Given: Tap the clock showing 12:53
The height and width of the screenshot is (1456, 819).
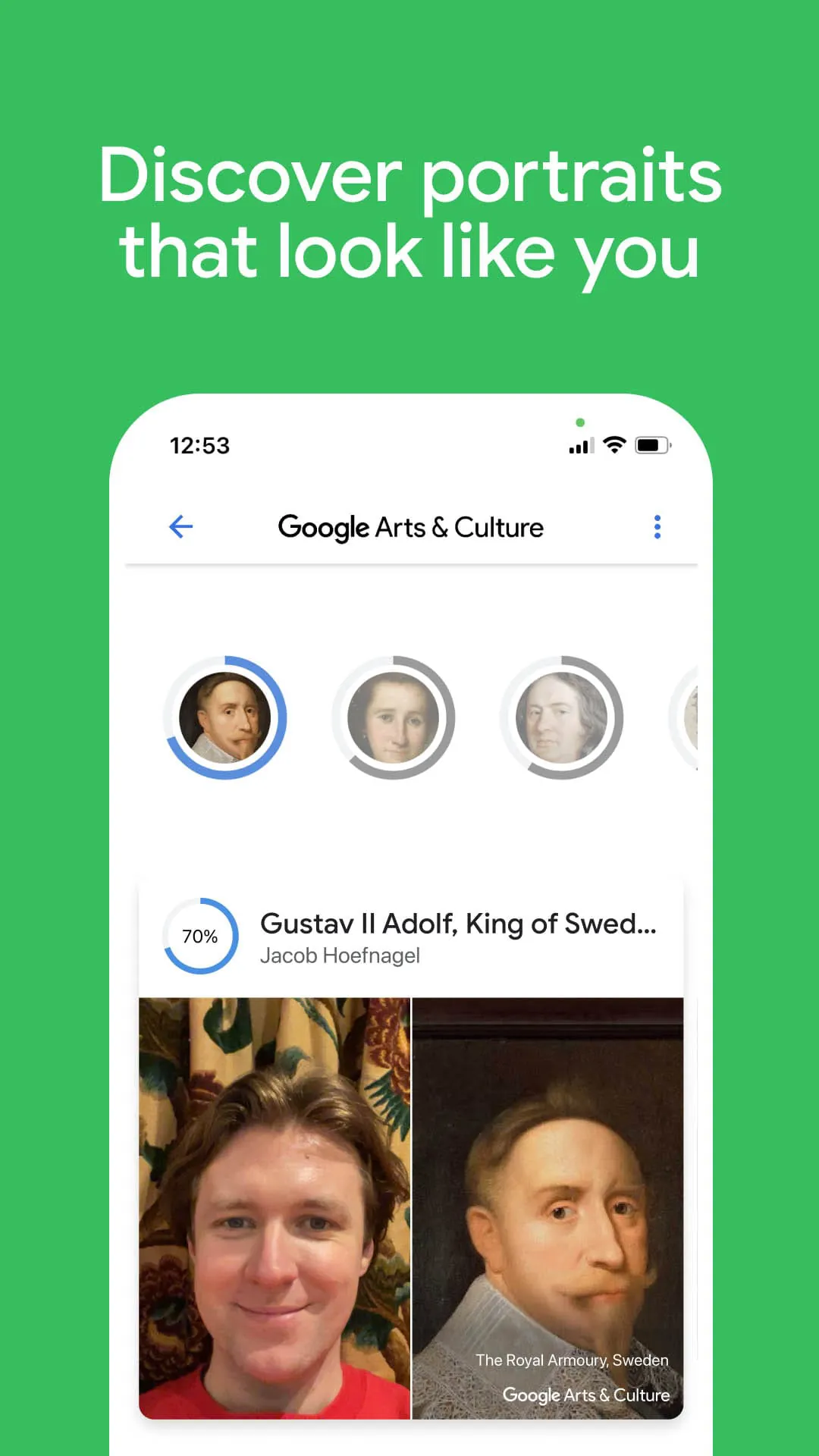Looking at the screenshot, I should [x=199, y=446].
